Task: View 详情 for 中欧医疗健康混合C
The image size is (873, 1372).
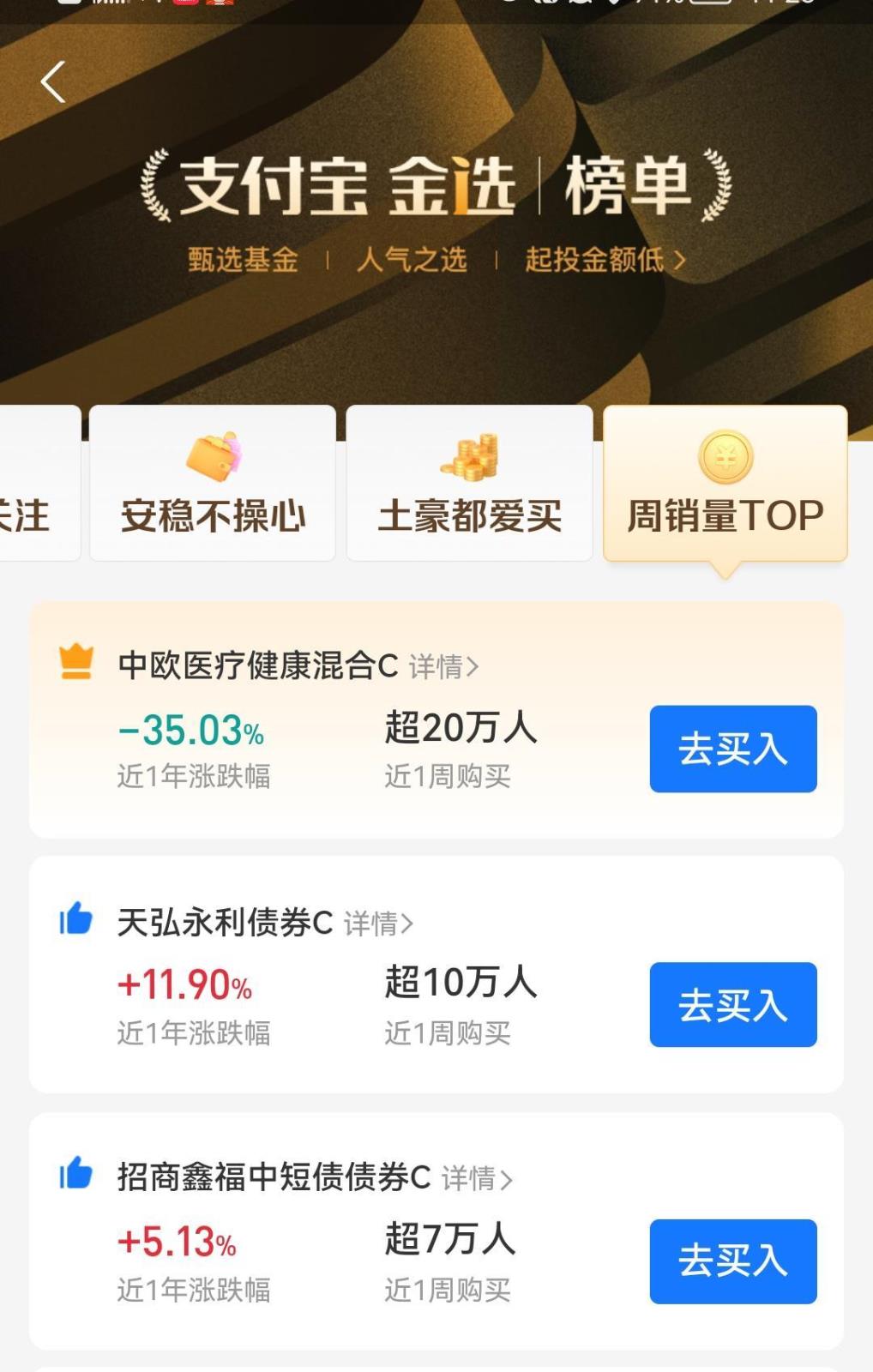Action: pos(443,666)
